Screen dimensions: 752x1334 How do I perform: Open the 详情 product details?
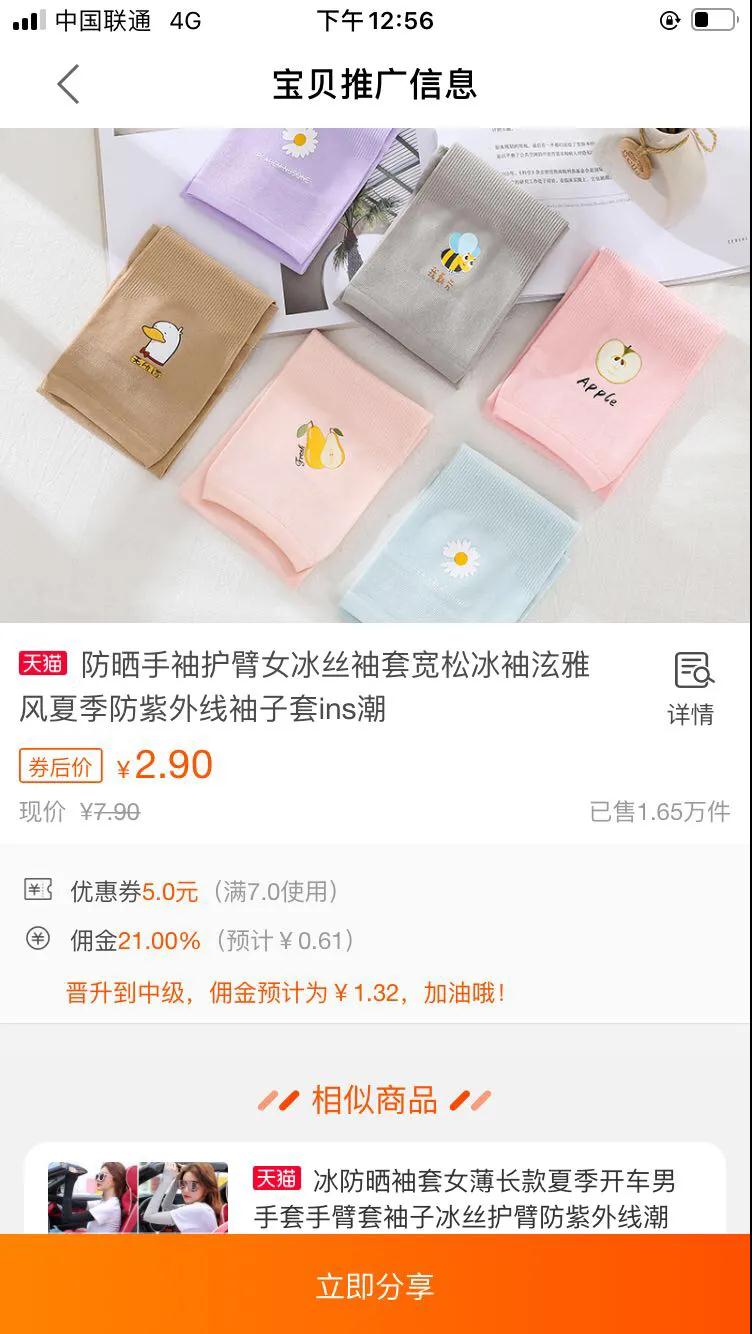pos(691,688)
